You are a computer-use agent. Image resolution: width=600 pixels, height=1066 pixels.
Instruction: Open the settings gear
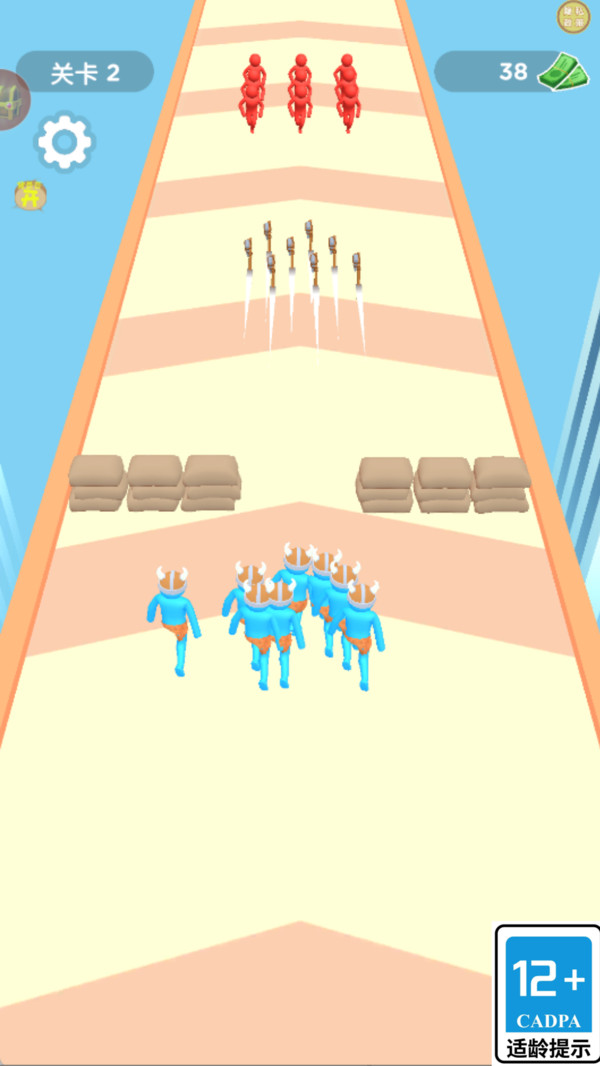(65, 142)
